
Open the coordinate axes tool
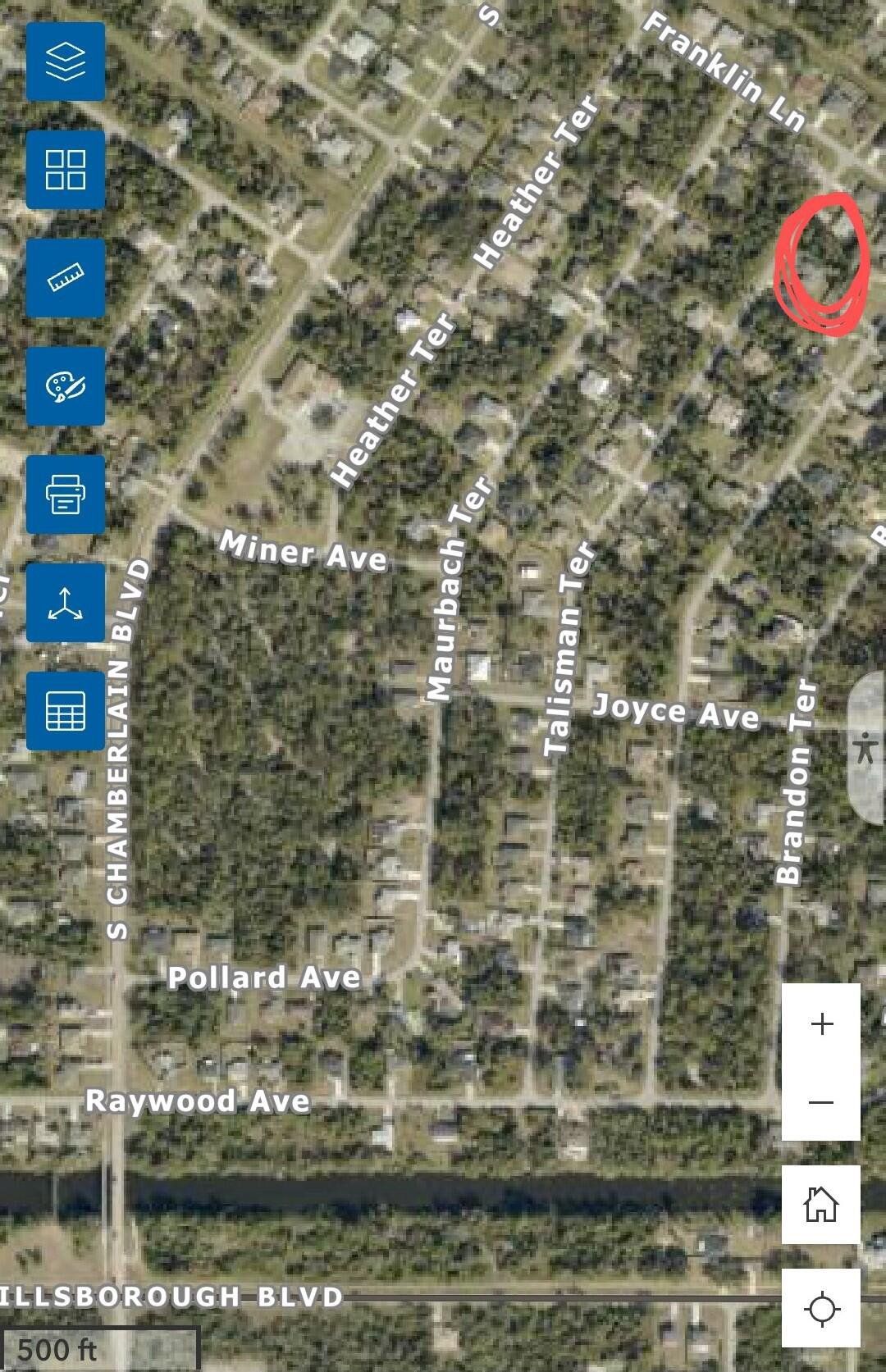pyautogui.click(x=66, y=603)
